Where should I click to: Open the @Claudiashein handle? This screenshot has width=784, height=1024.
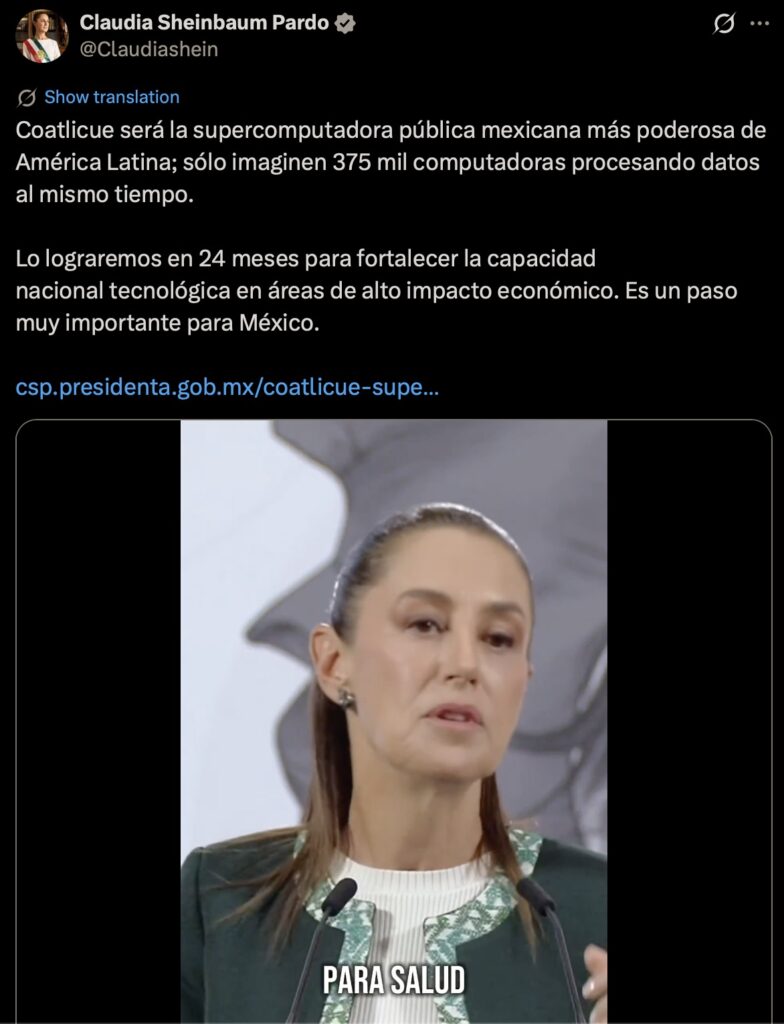pos(148,49)
